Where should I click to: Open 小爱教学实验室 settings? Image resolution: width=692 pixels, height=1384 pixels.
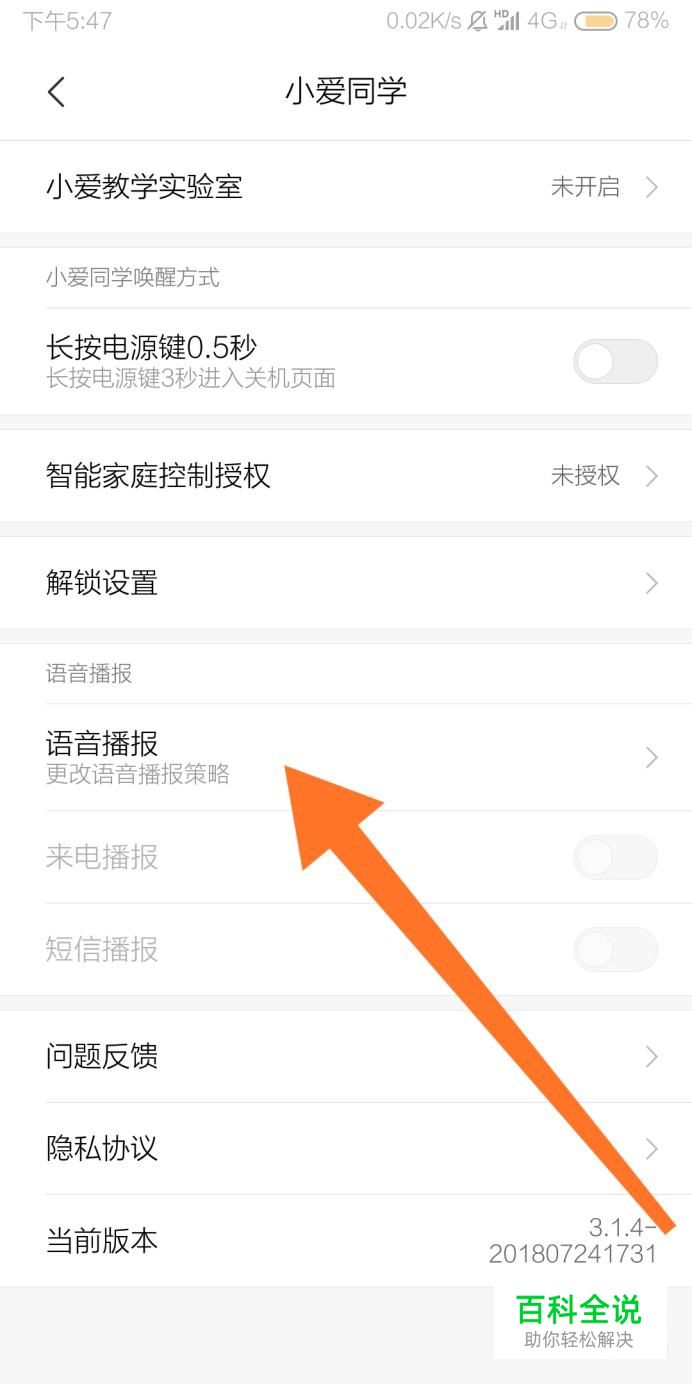[346, 187]
